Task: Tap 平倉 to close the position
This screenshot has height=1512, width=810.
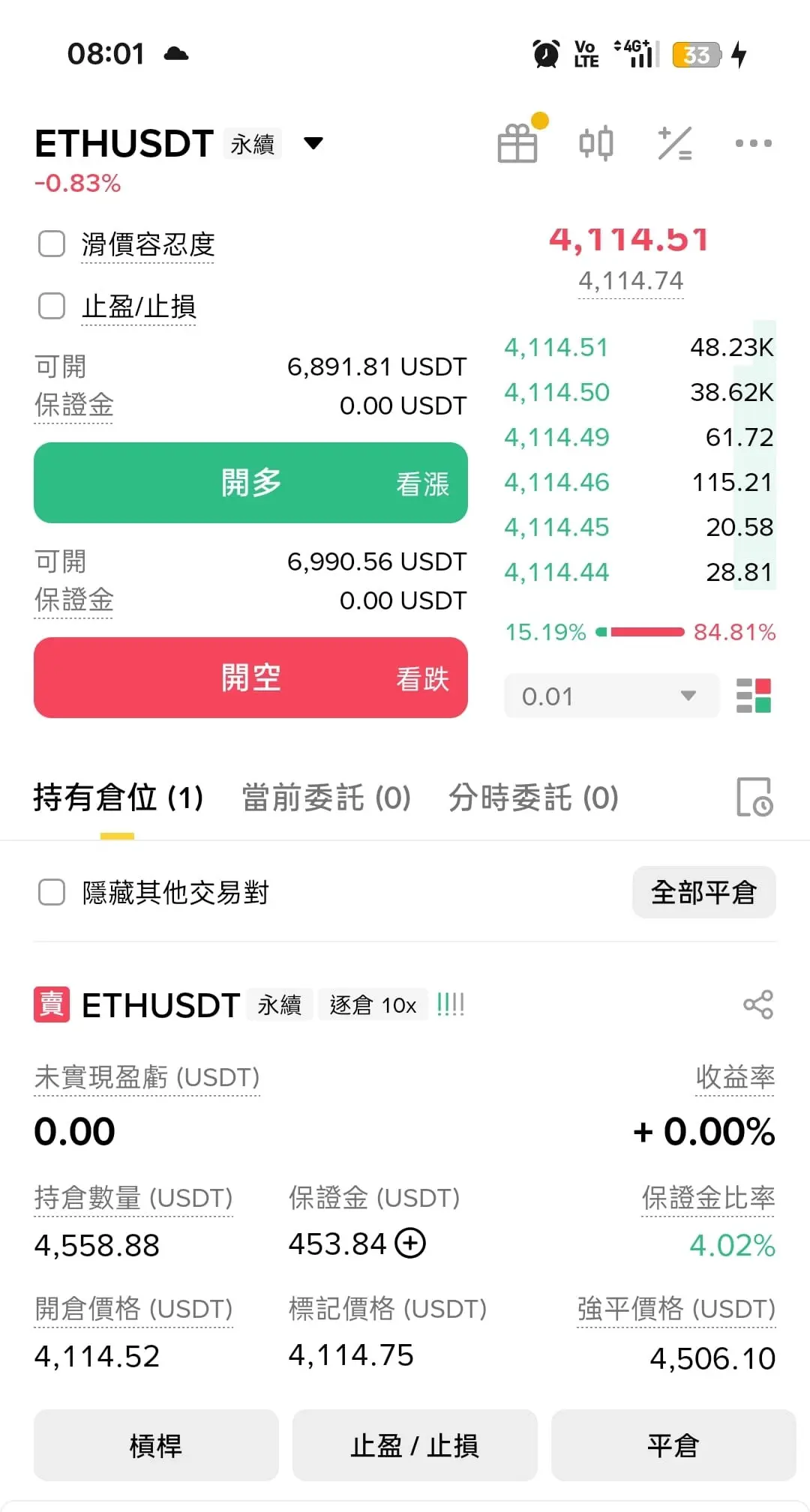Action: 673,1445
